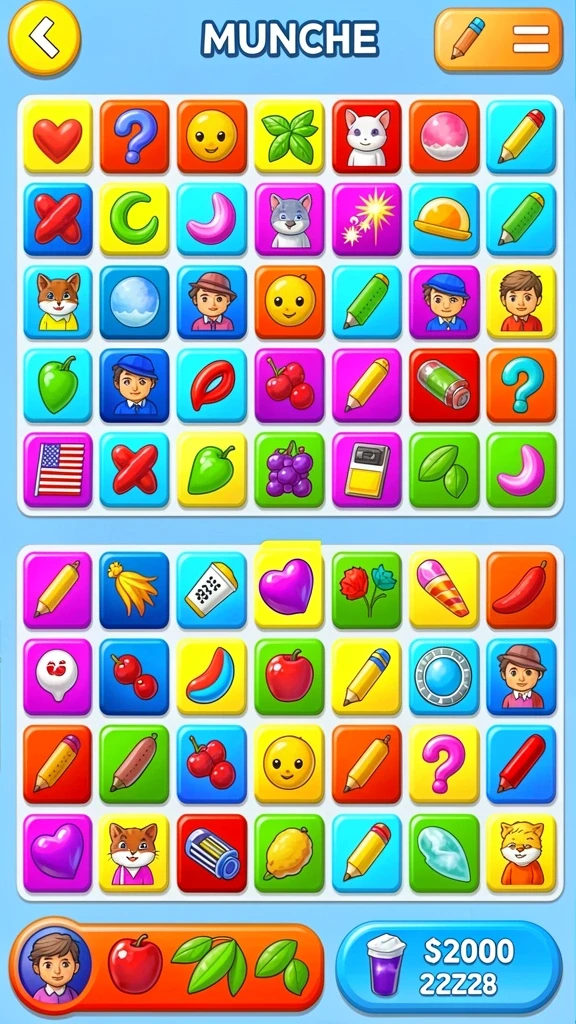Tap the sparkle stars tile
The height and width of the screenshot is (1024, 576).
(x=366, y=219)
